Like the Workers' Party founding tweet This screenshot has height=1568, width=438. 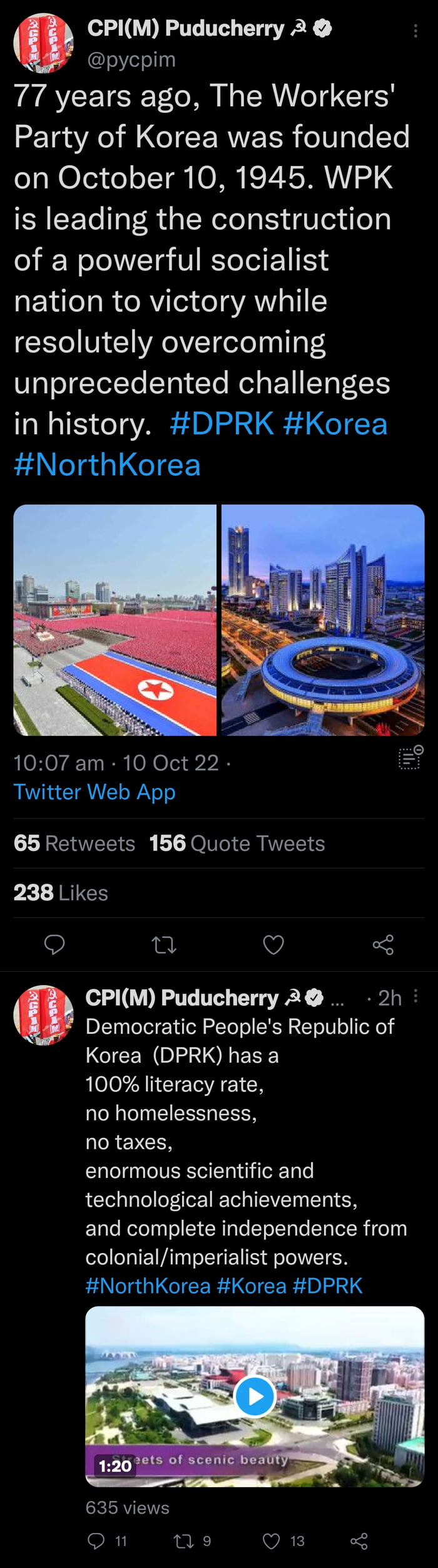click(273, 944)
